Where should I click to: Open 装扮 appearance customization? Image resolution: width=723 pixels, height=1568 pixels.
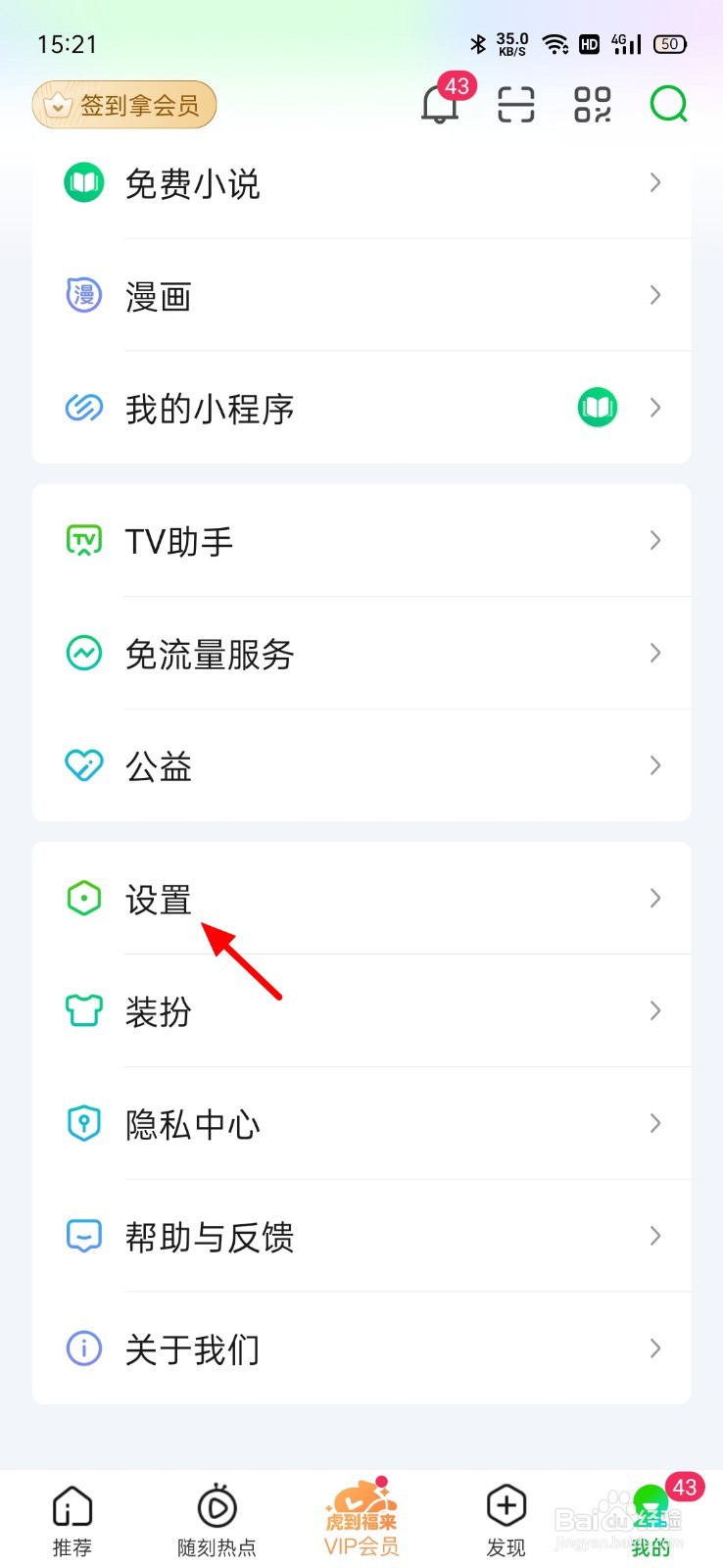click(x=157, y=1011)
